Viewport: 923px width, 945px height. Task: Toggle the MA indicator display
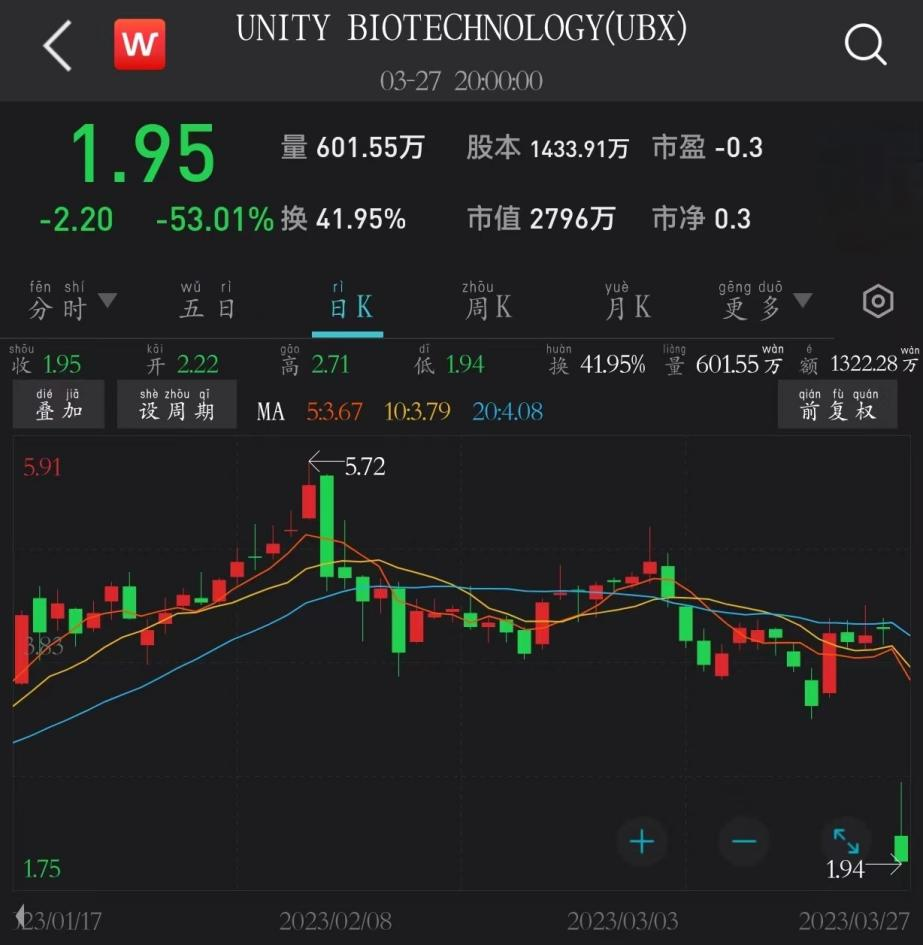coord(269,411)
